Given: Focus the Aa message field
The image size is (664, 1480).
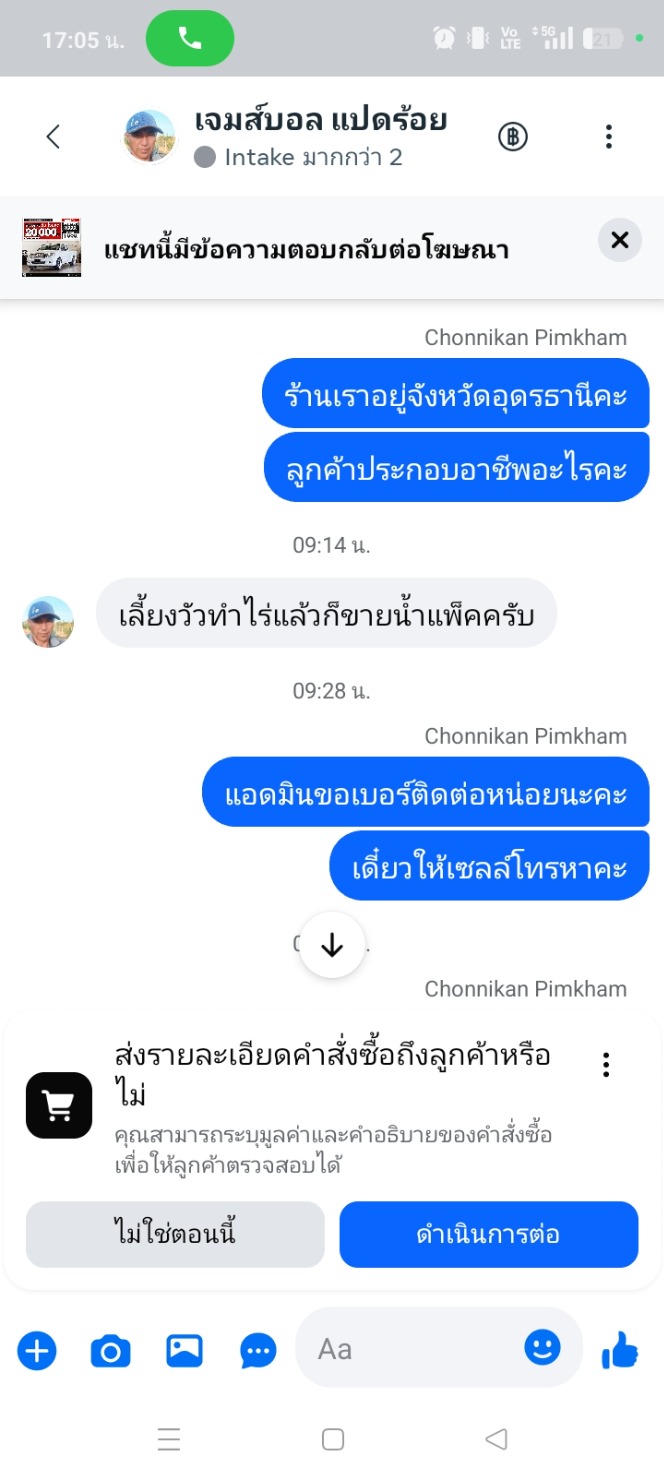Looking at the screenshot, I should [x=410, y=1349].
